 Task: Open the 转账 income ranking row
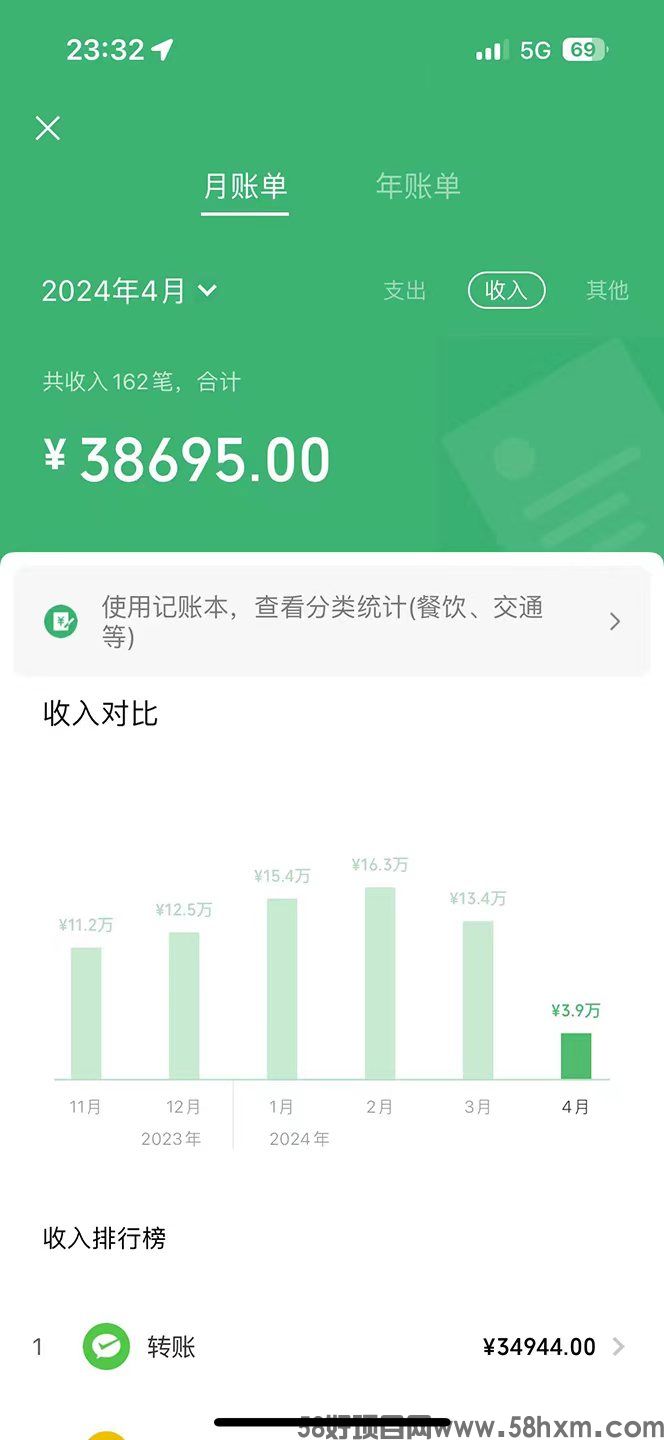point(332,1347)
